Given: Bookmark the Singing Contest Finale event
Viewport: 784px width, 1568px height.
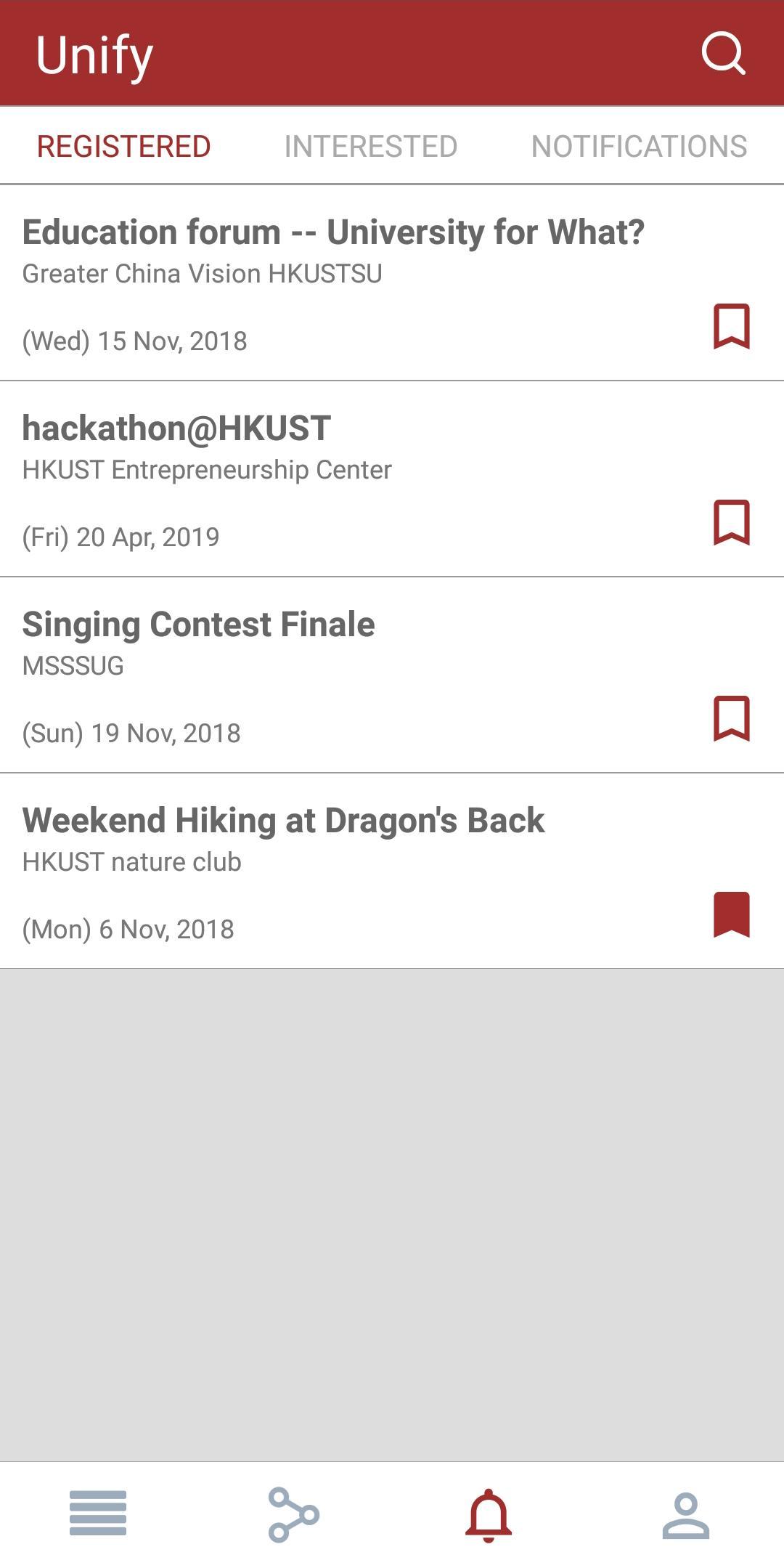Looking at the screenshot, I should 731,718.
